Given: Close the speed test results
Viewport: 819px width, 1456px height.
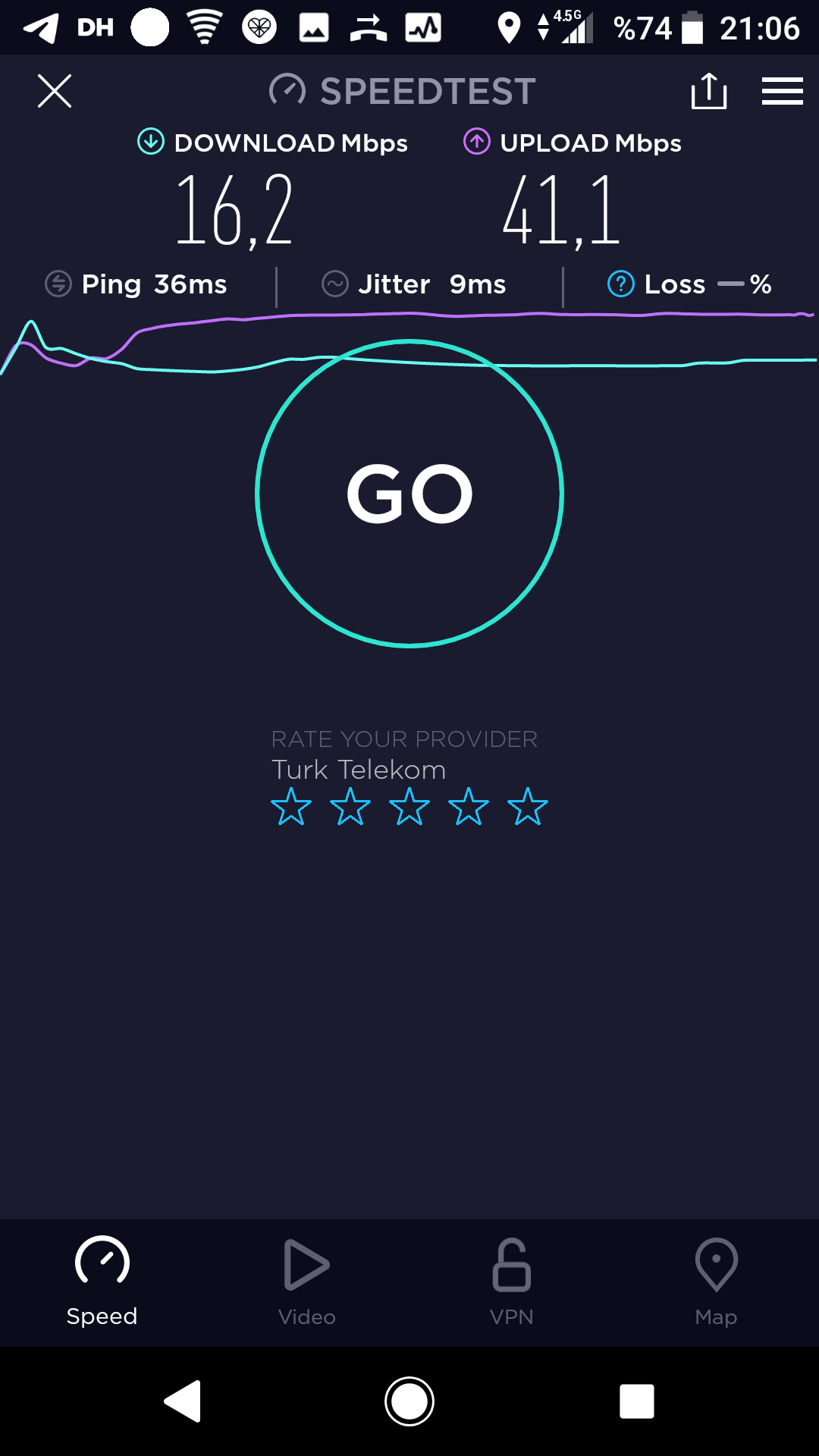Looking at the screenshot, I should (55, 91).
